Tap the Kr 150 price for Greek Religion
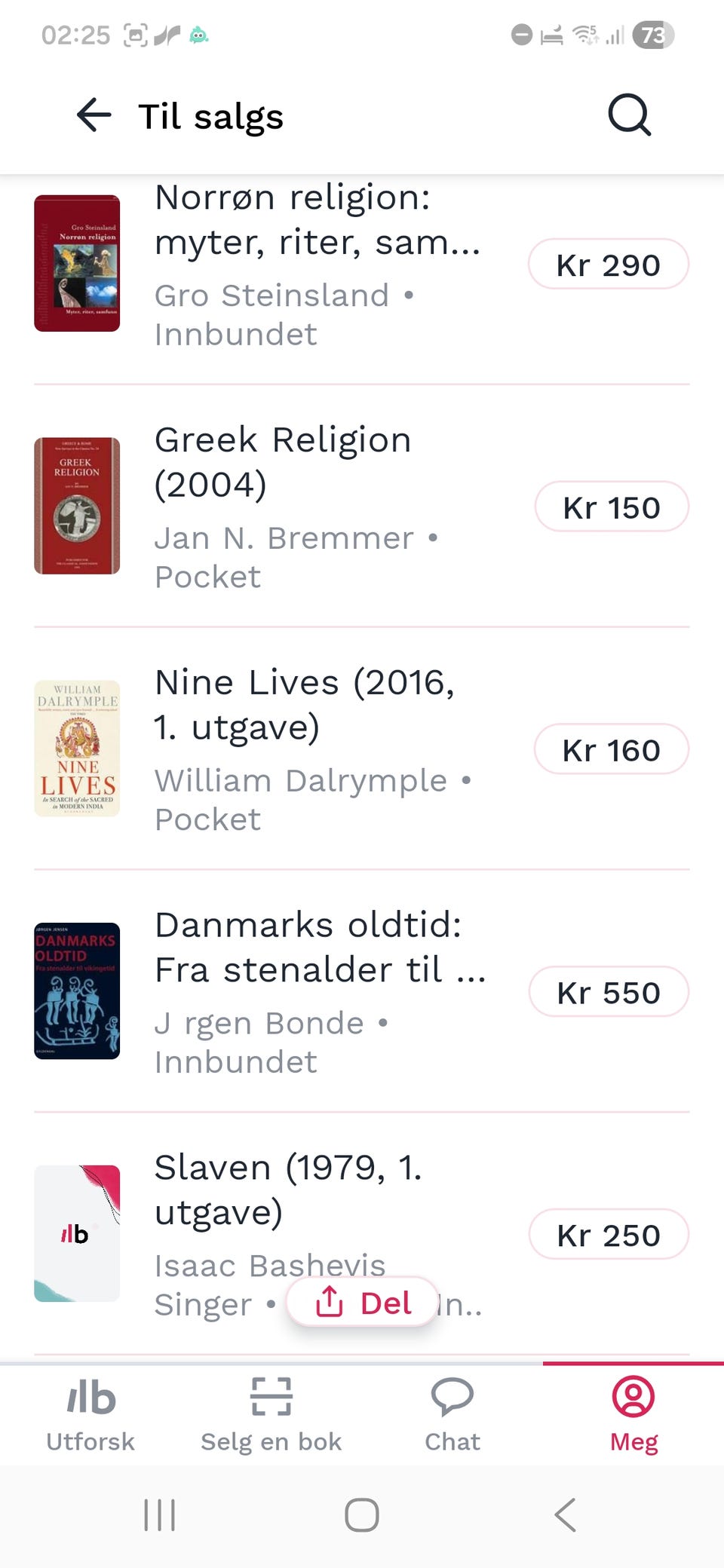This screenshot has height=1568, width=724. click(611, 507)
